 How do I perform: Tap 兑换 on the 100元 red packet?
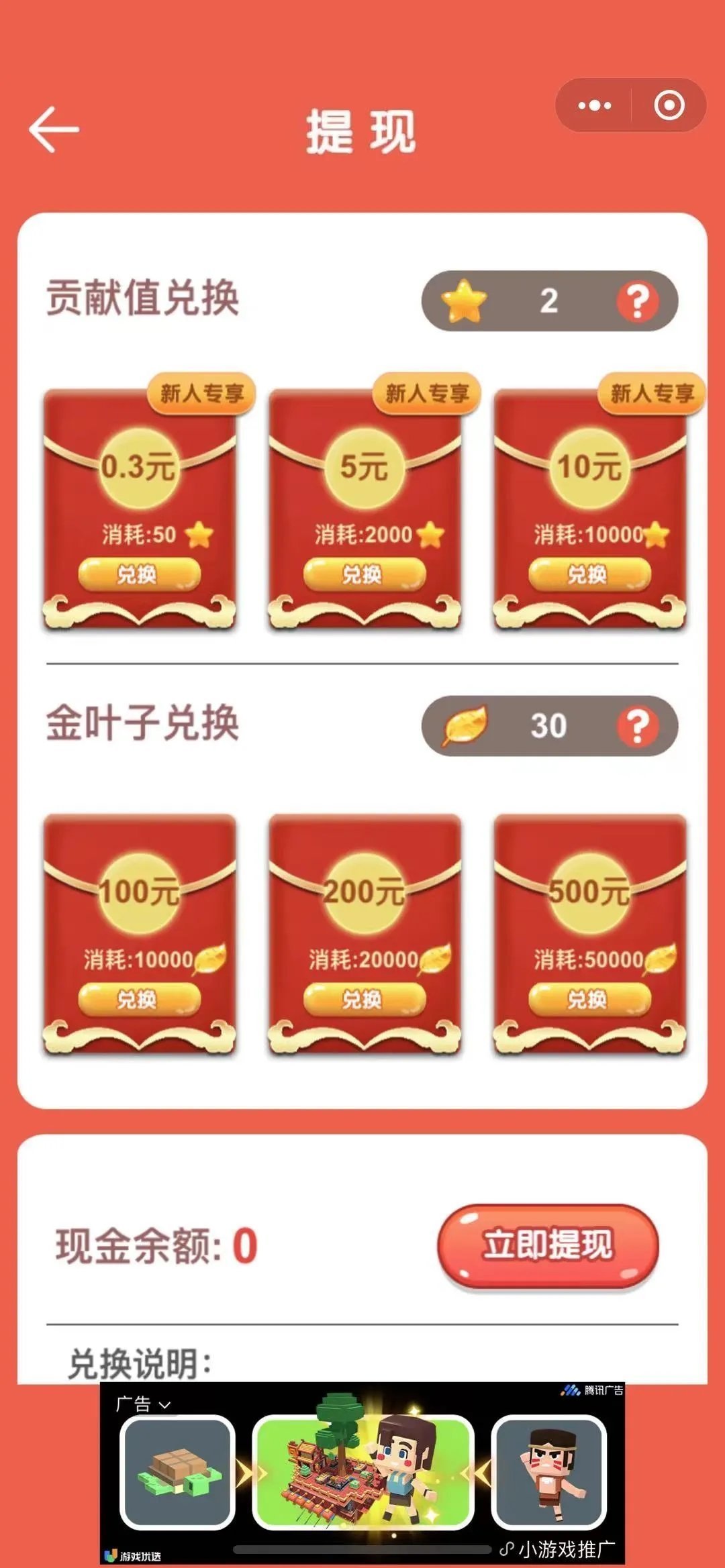(x=139, y=999)
